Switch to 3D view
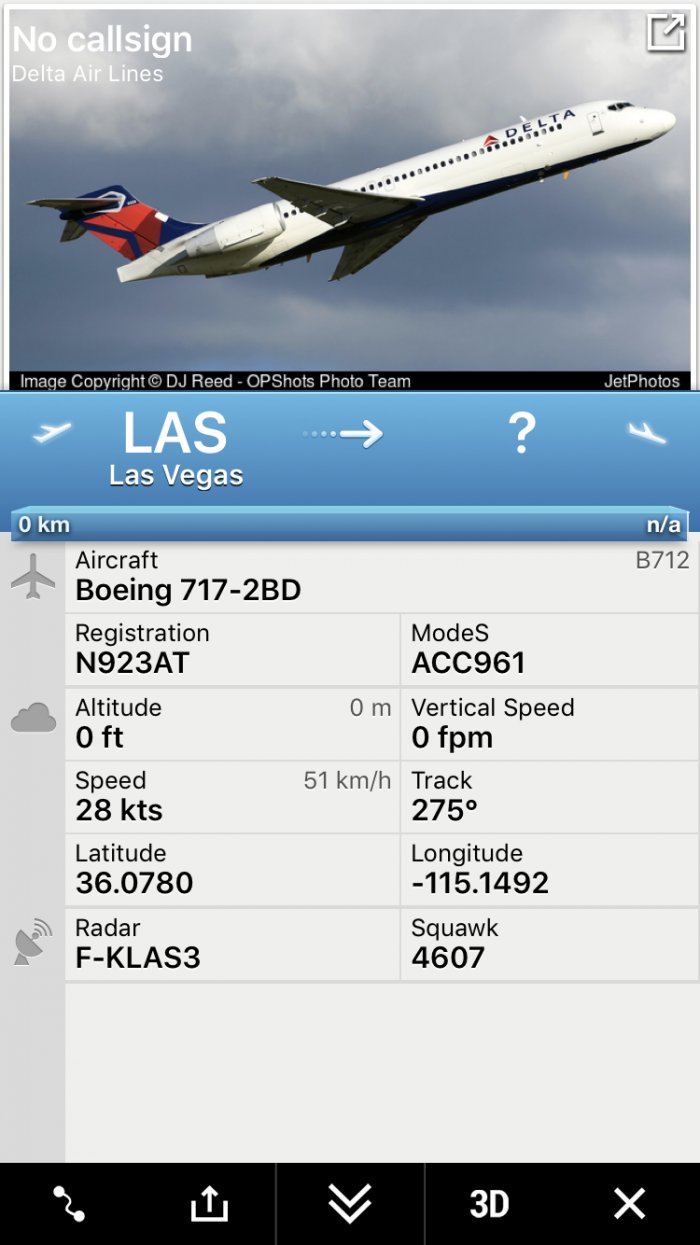The image size is (700, 1245). pyautogui.click(x=489, y=1204)
